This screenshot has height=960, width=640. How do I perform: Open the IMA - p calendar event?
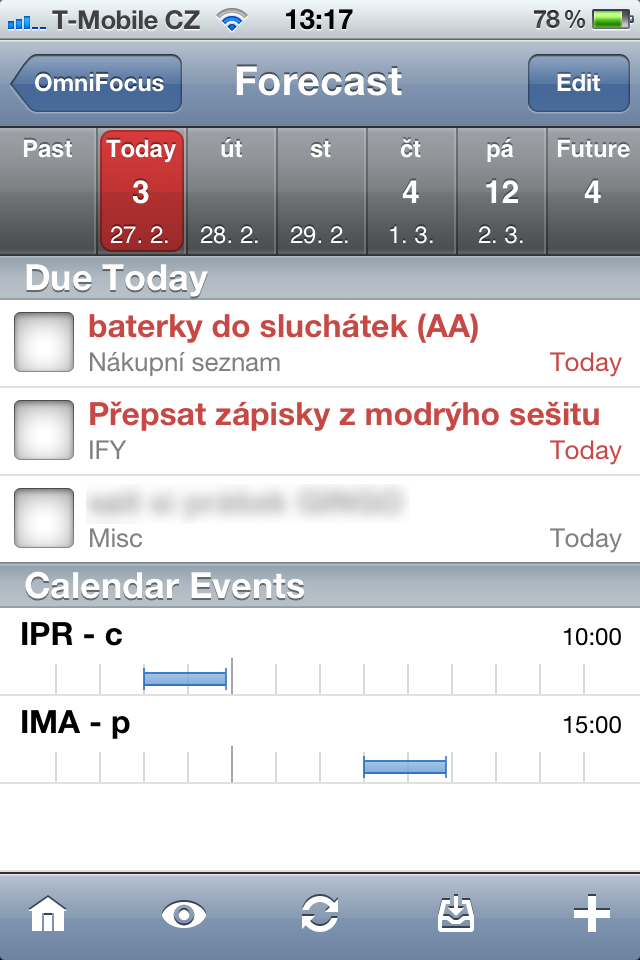320,740
